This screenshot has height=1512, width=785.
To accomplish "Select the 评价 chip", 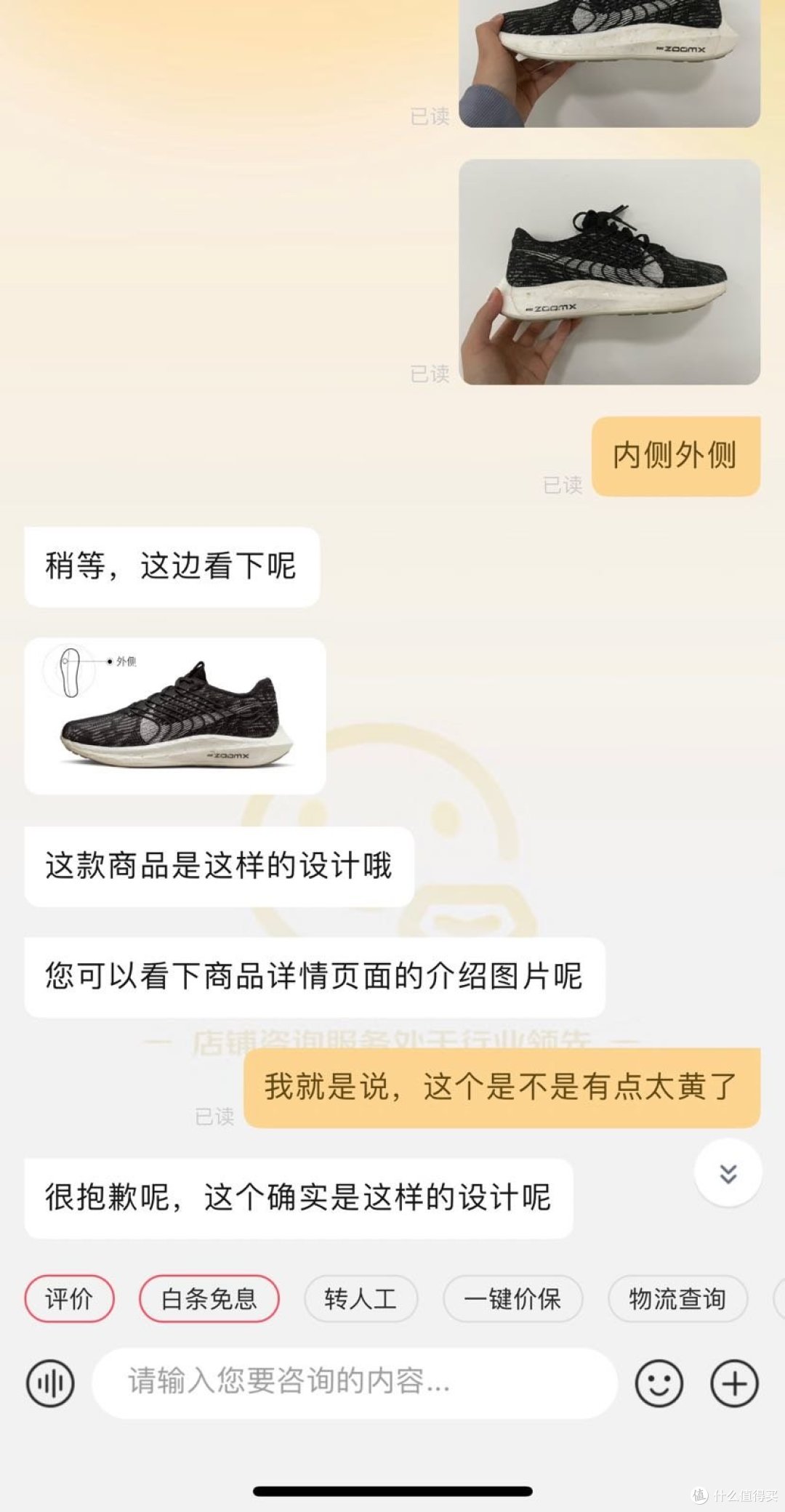I will (69, 1298).
